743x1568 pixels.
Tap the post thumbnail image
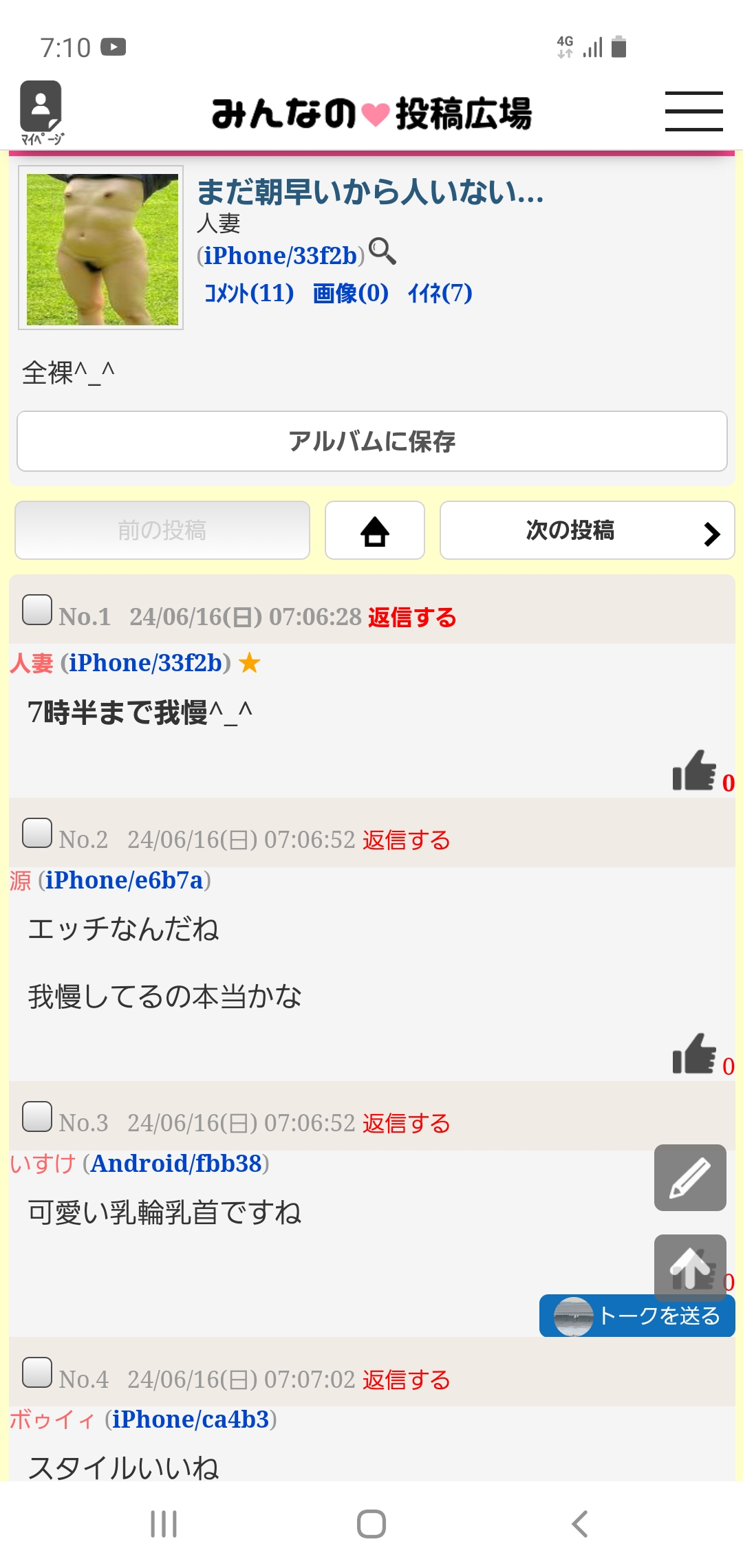100,248
